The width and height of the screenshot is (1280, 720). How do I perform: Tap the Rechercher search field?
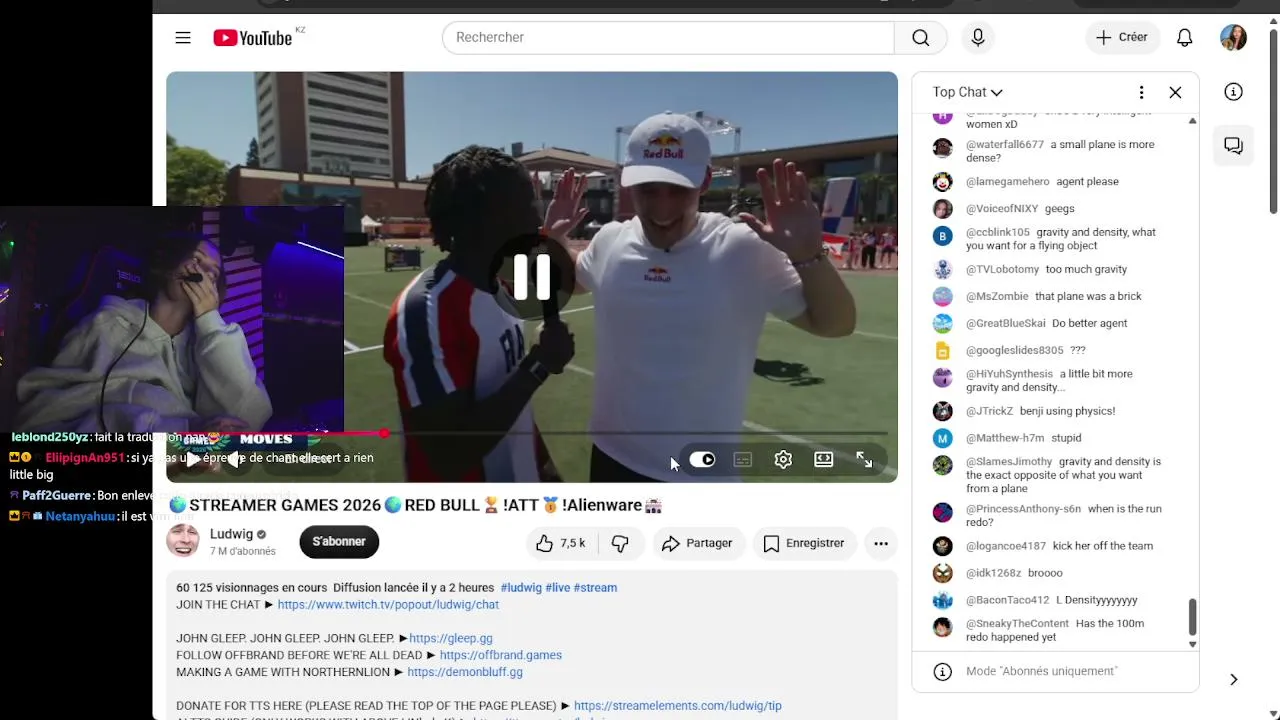click(668, 37)
